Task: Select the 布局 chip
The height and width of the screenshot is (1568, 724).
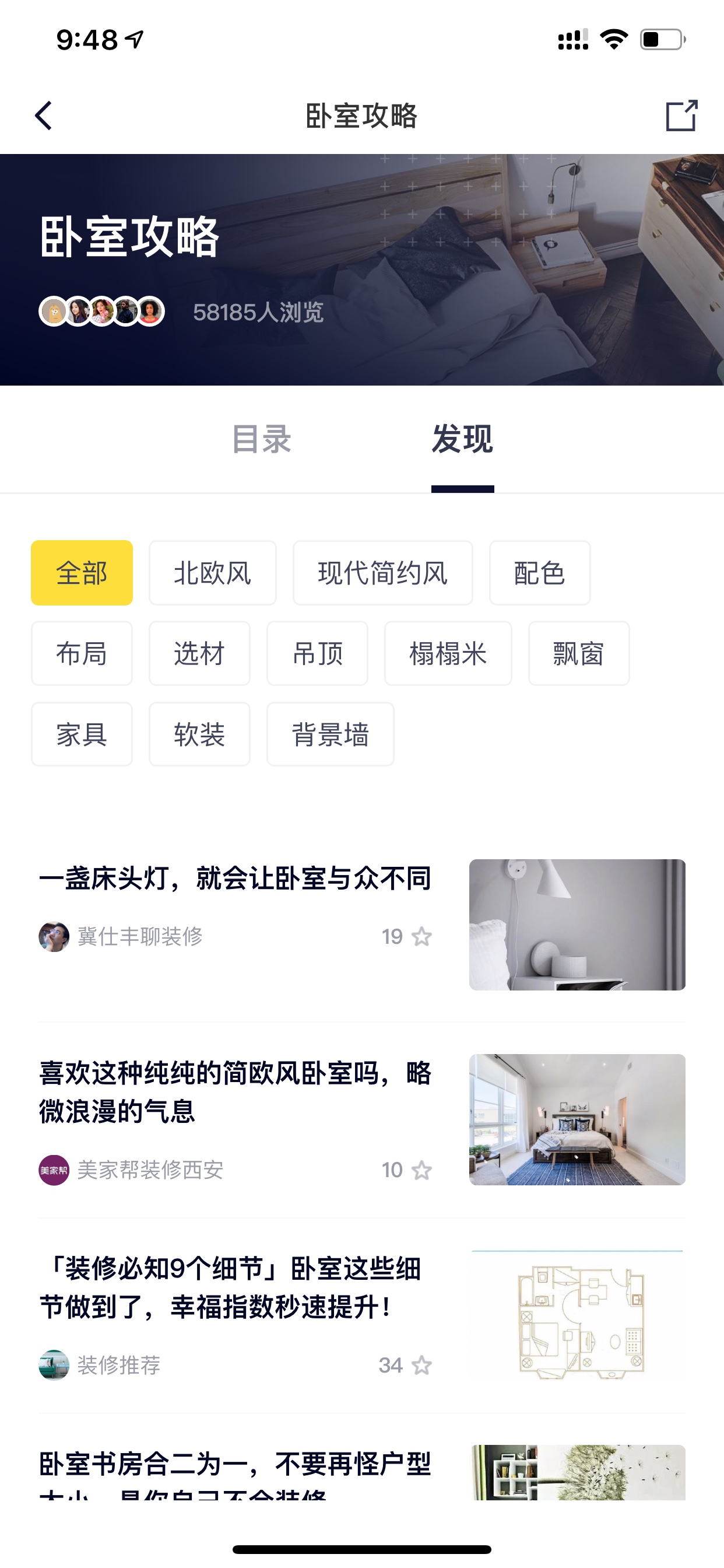Action: [x=82, y=653]
